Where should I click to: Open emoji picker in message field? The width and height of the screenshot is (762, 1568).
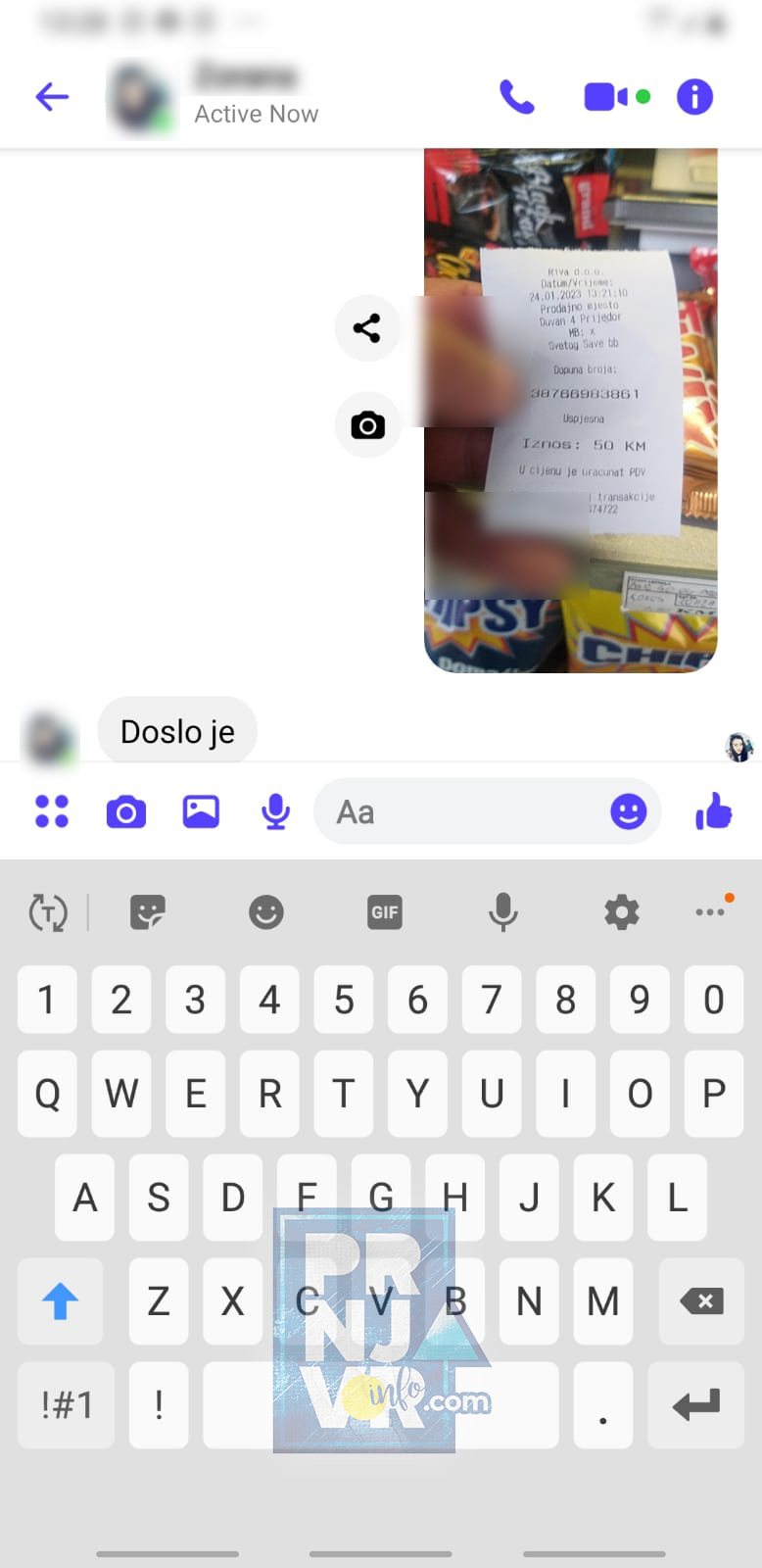pos(628,811)
